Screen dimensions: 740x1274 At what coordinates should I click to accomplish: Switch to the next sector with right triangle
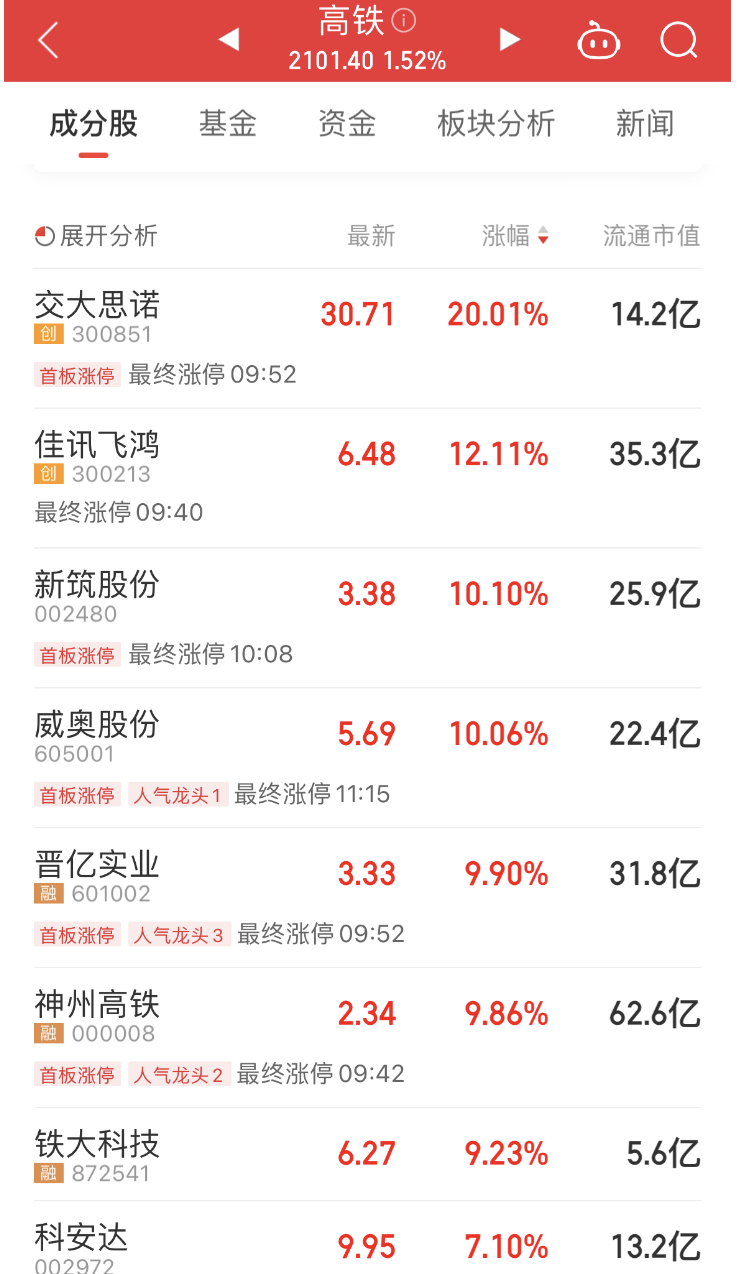pyautogui.click(x=510, y=40)
